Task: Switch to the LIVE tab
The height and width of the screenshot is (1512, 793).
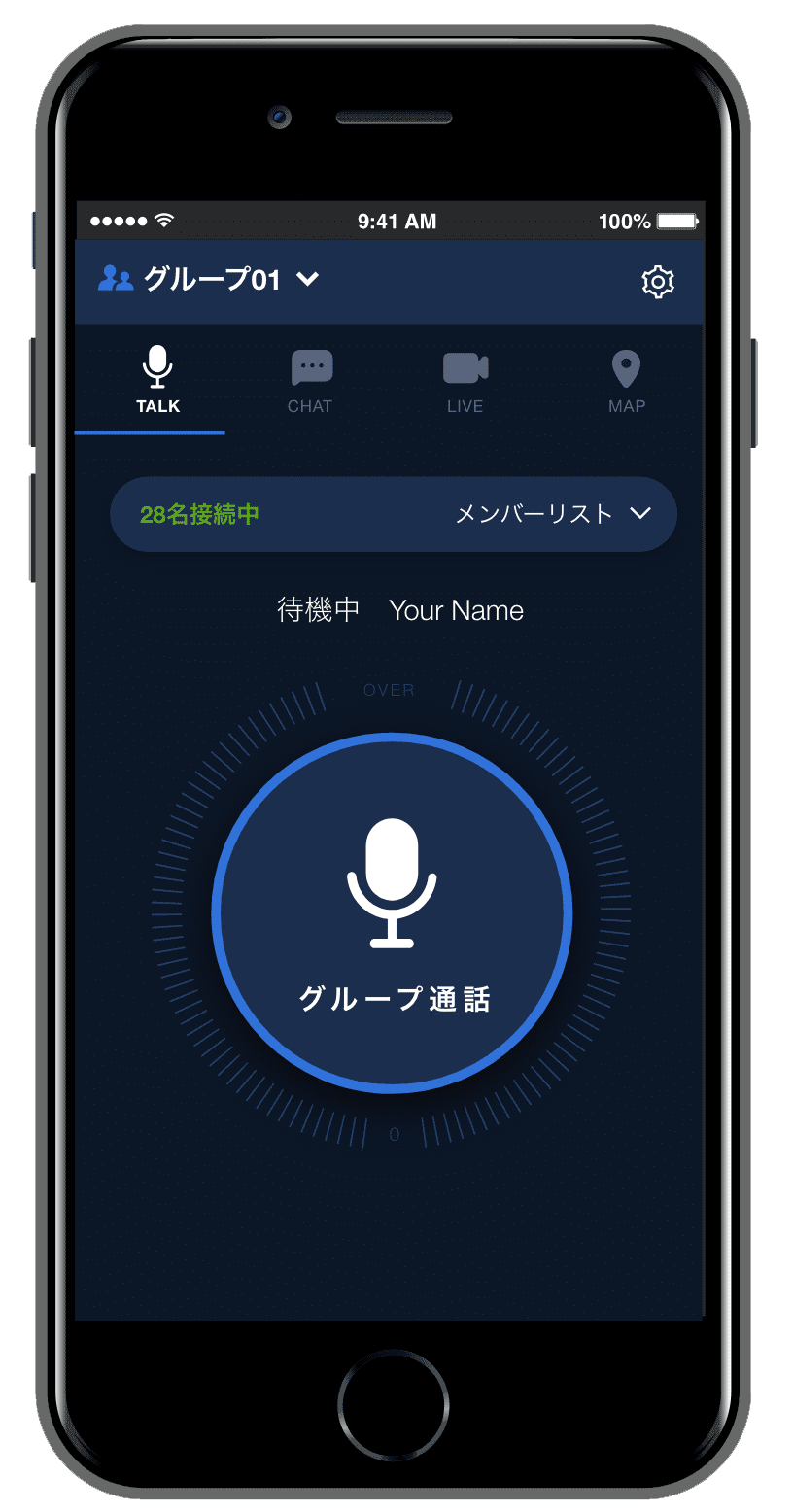Action: click(465, 381)
